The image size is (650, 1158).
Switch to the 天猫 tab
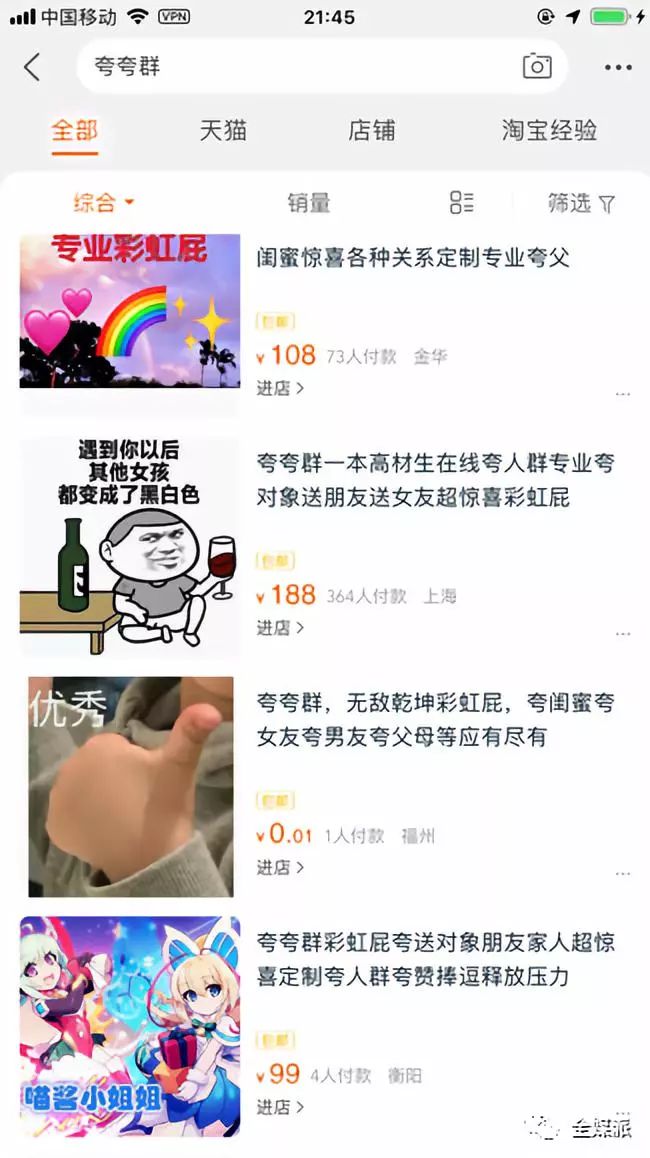[222, 131]
